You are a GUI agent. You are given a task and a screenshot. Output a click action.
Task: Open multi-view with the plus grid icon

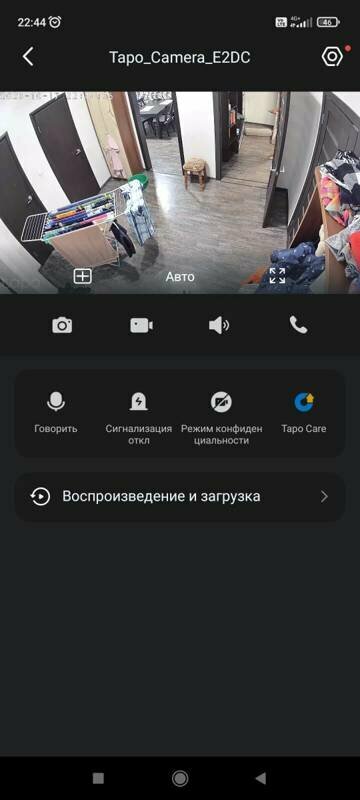pos(83,276)
